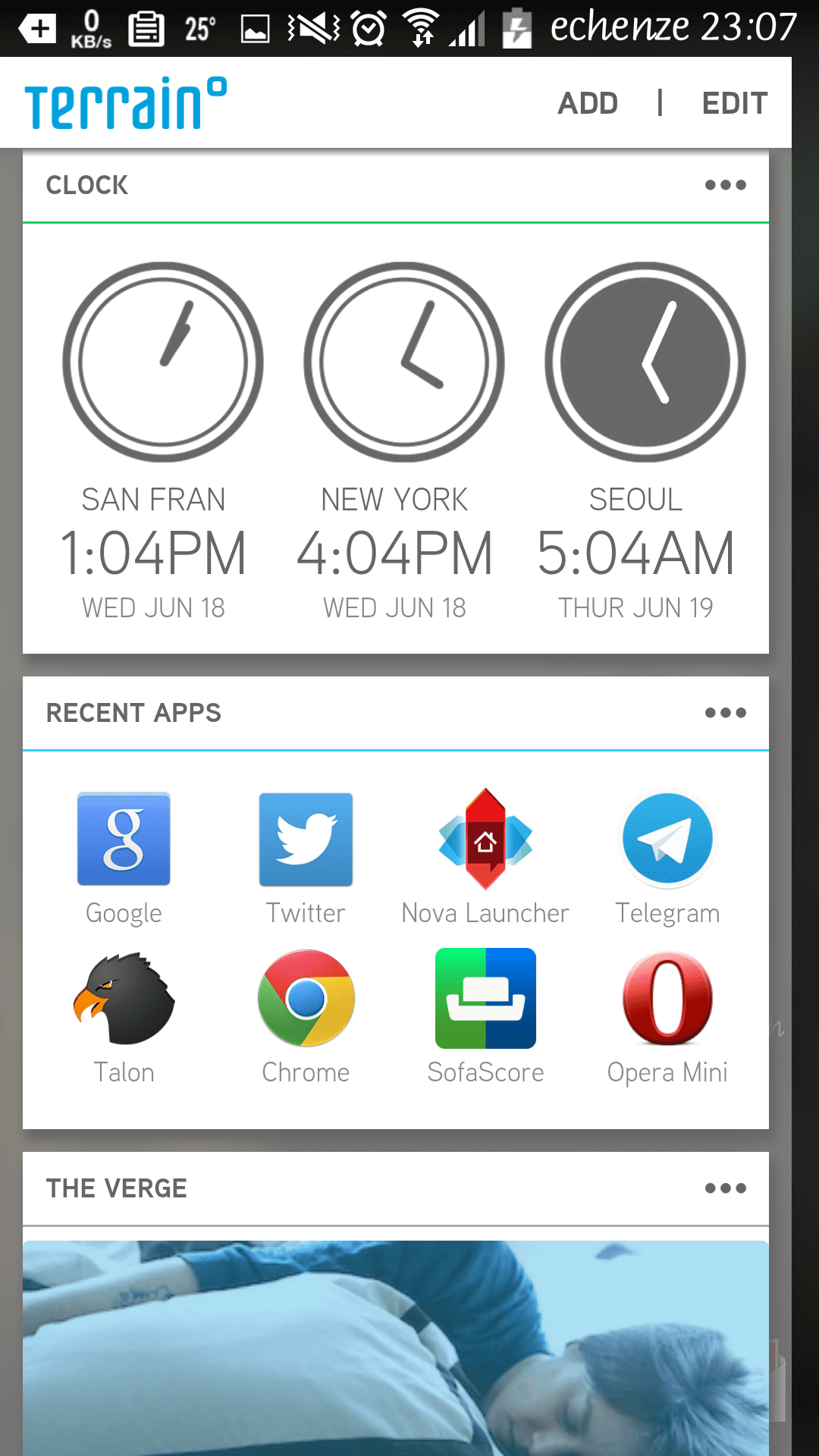Tap the EDIT button
The image size is (819, 1456).
(735, 103)
